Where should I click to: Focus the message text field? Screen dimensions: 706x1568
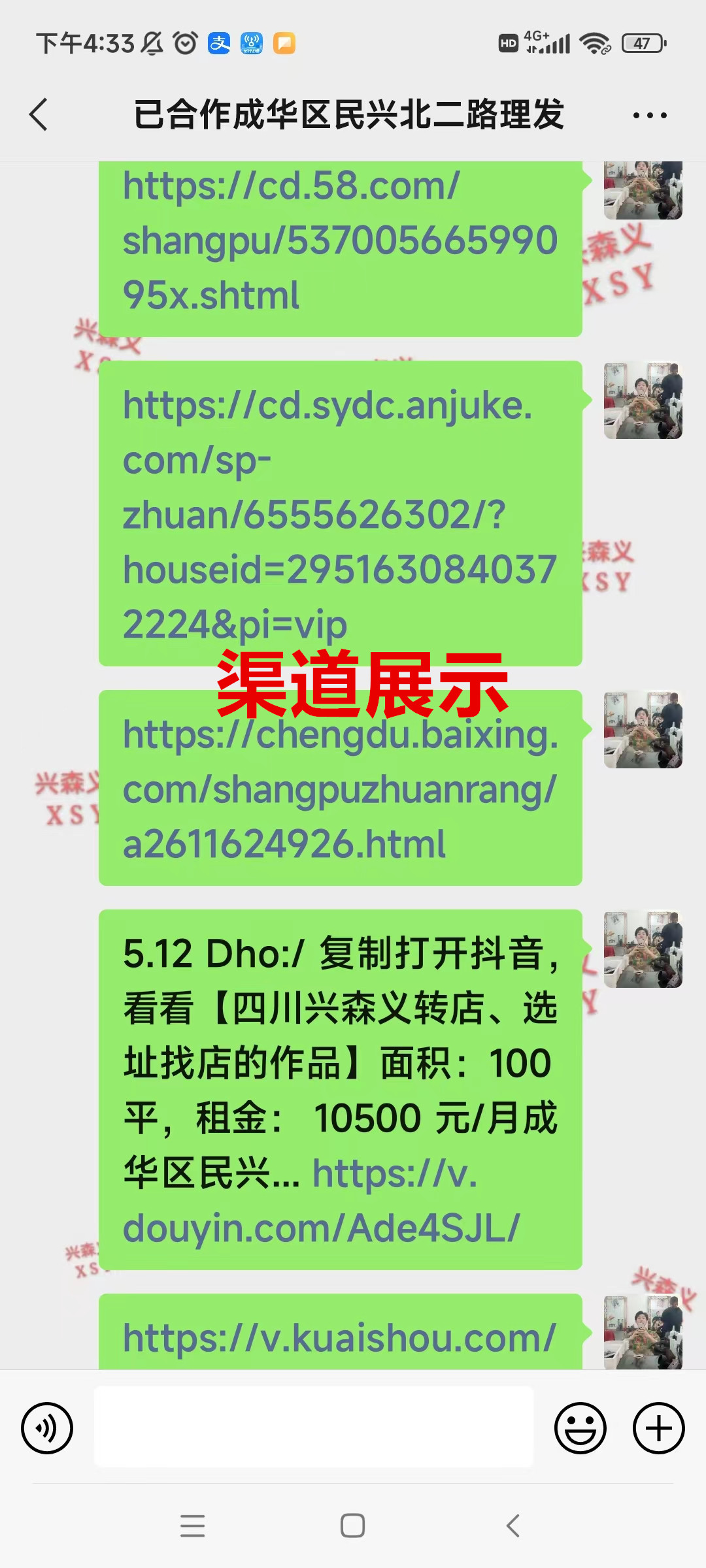[x=314, y=1428]
